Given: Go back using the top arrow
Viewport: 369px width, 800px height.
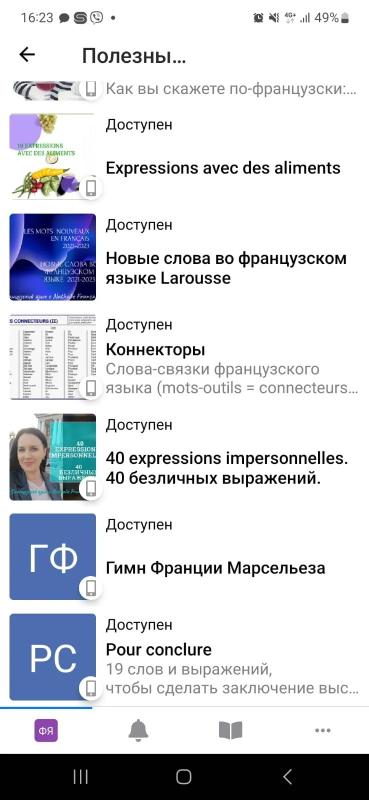Looking at the screenshot, I should [x=27, y=55].
